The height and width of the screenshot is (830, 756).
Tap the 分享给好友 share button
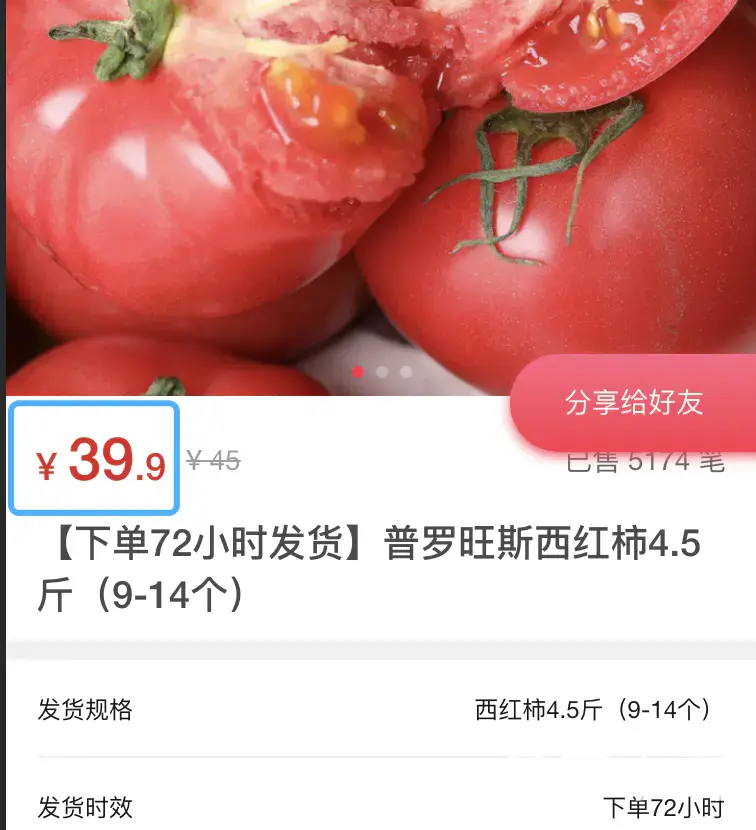634,403
